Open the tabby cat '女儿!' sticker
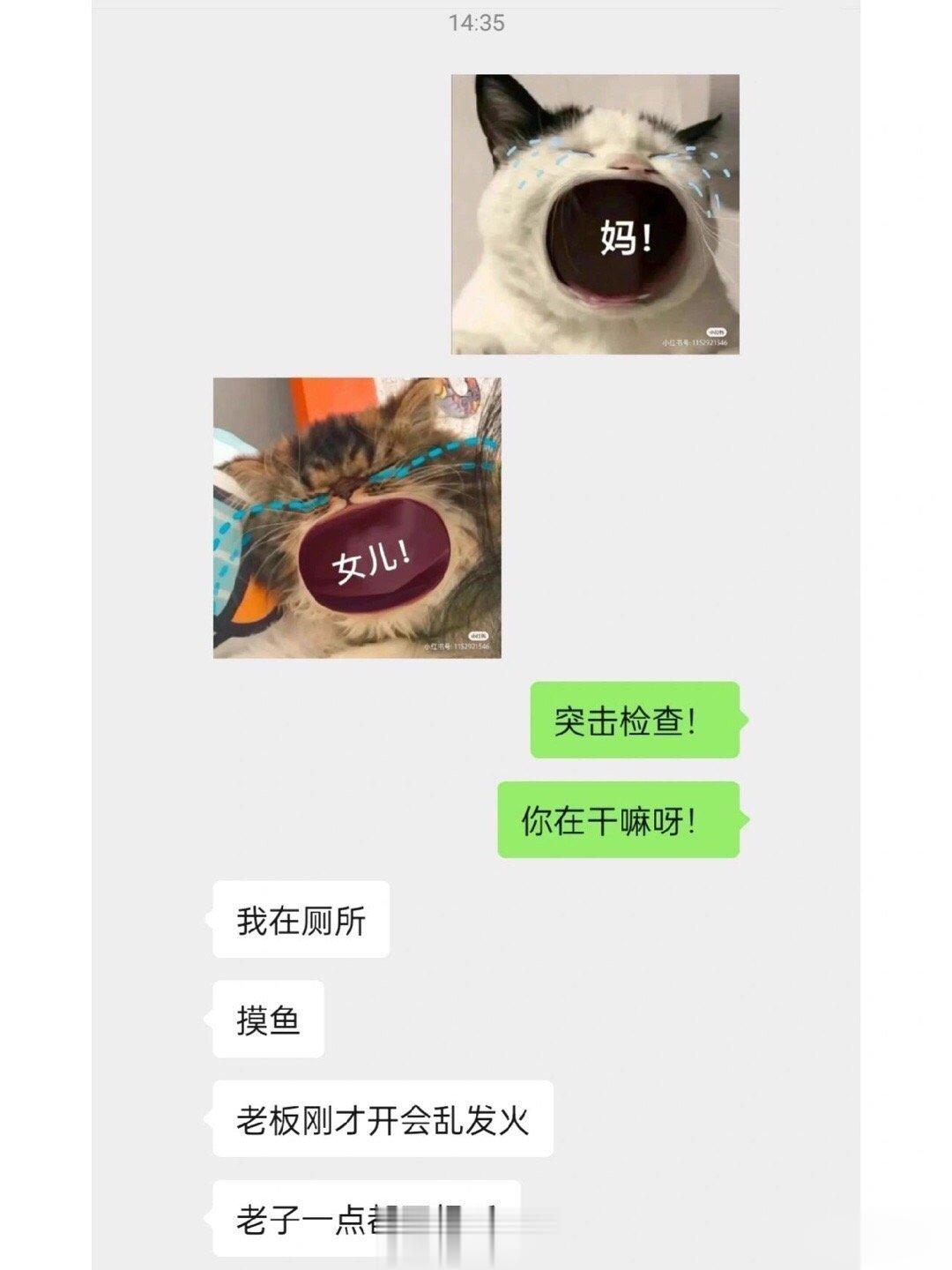The height and width of the screenshot is (1270, 952). pos(357,518)
